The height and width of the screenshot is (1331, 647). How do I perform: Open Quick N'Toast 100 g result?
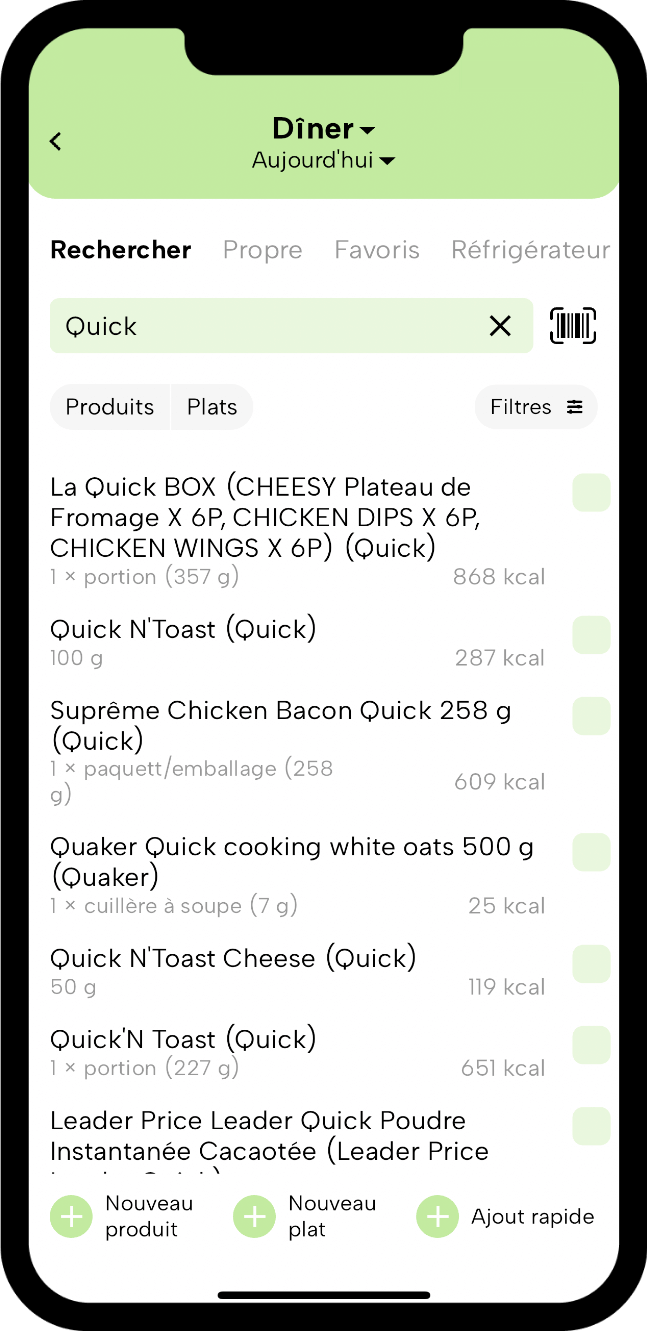pos(297,643)
